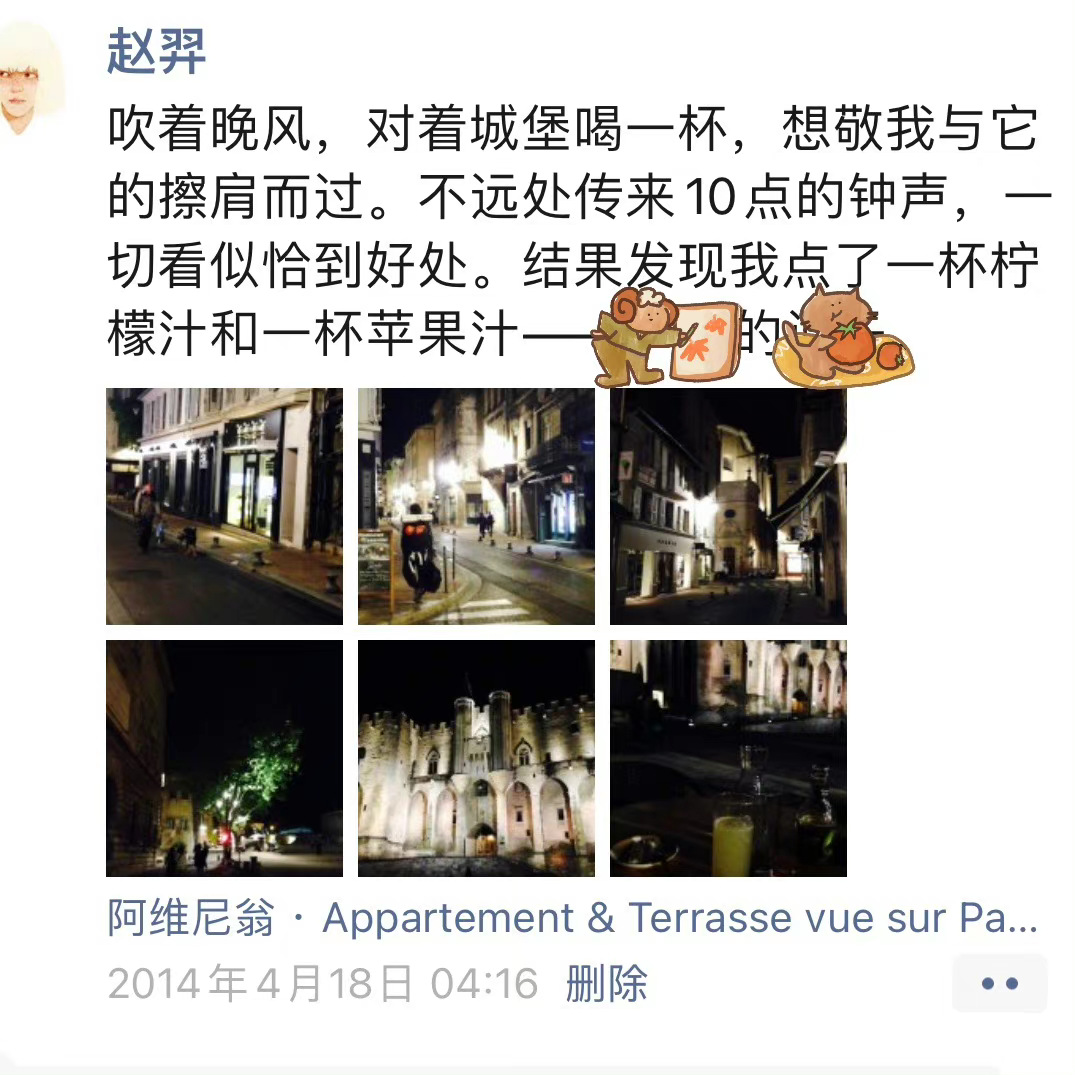The width and height of the screenshot is (1075, 1075).
Task: View the first street night photo
Action: [224, 506]
